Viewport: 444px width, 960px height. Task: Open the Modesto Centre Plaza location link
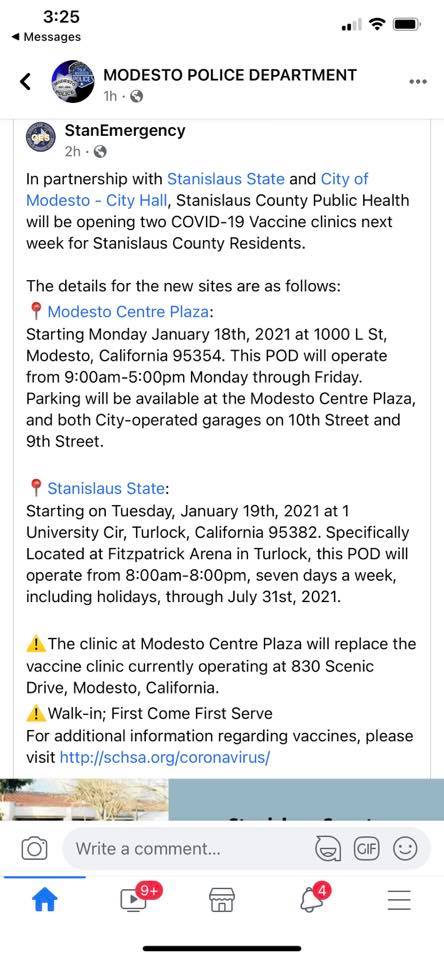pos(128,312)
